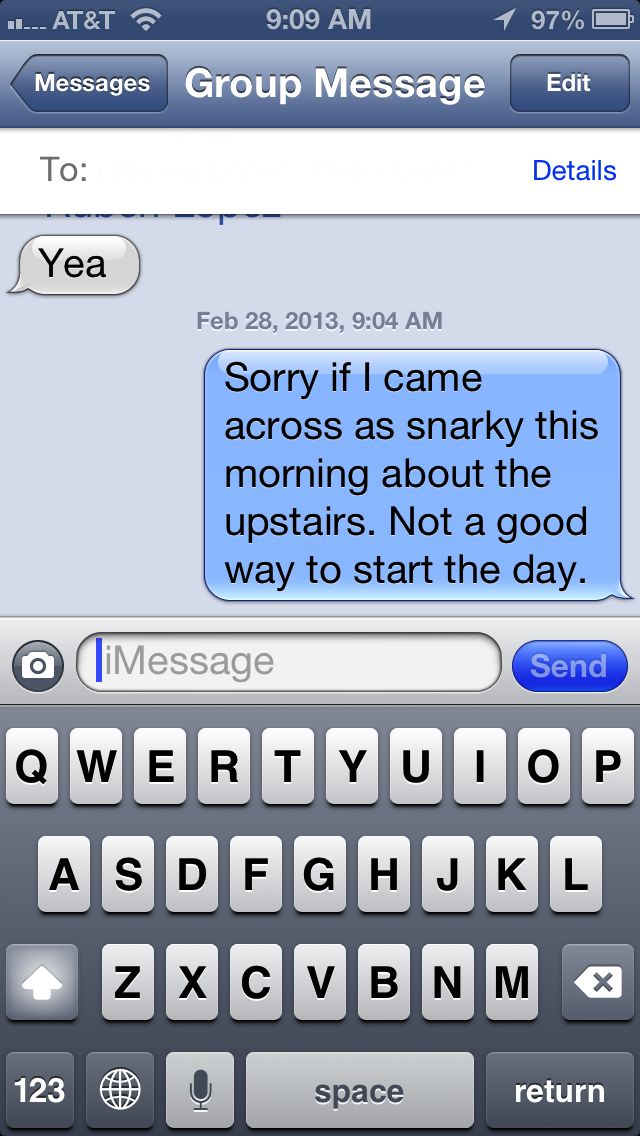Viewport: 640px width, 1136px height.
Task: Tap the Edit button
Action: (x=568, y=84)
